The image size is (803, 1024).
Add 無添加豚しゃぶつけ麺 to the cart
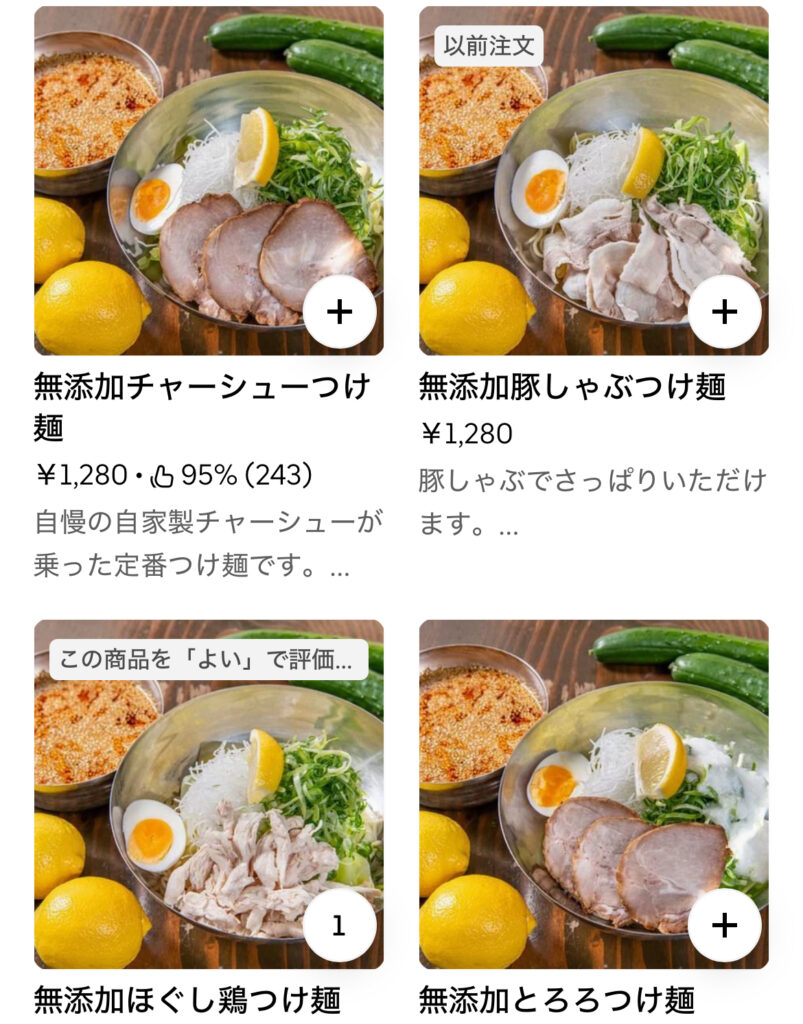(724, 312)
